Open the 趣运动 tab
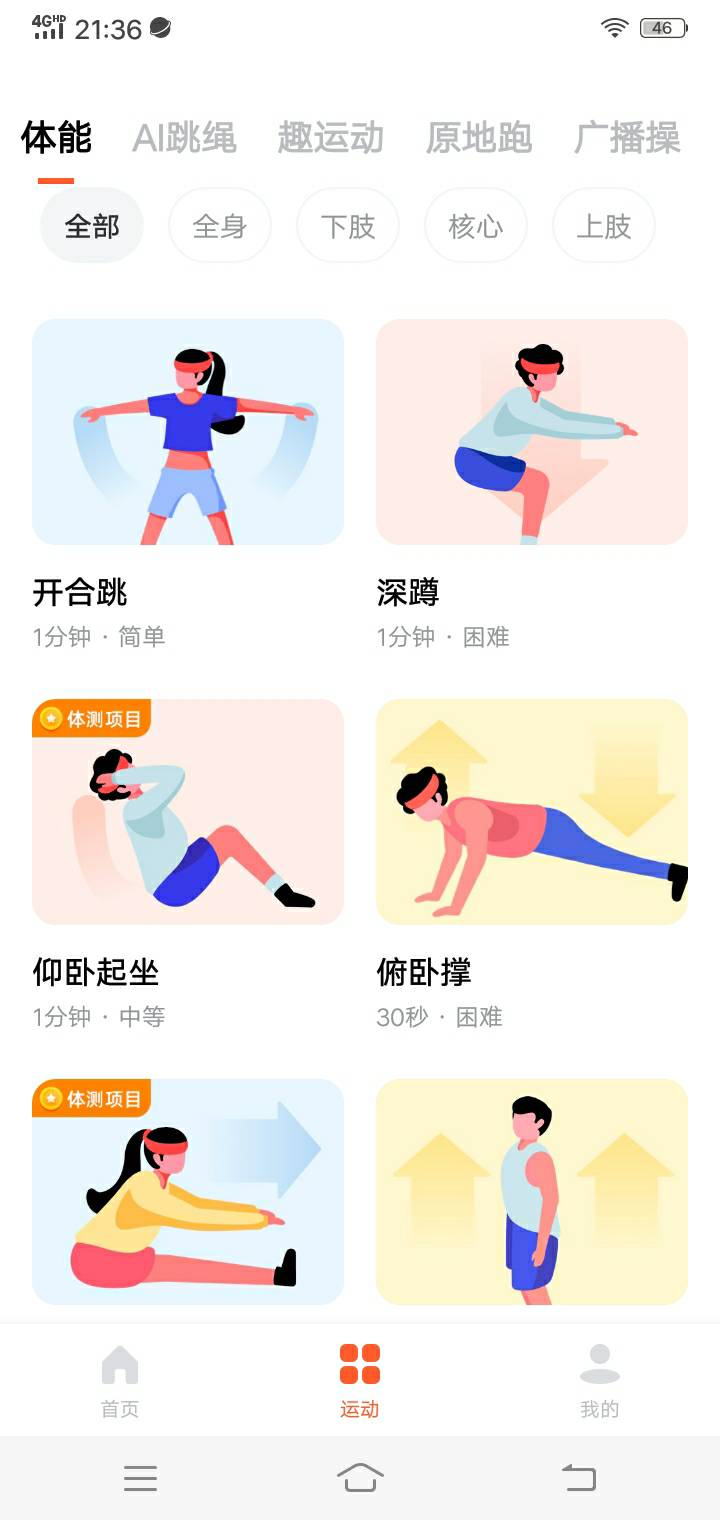Screen dimensions: 720x1520 point(333,139)
